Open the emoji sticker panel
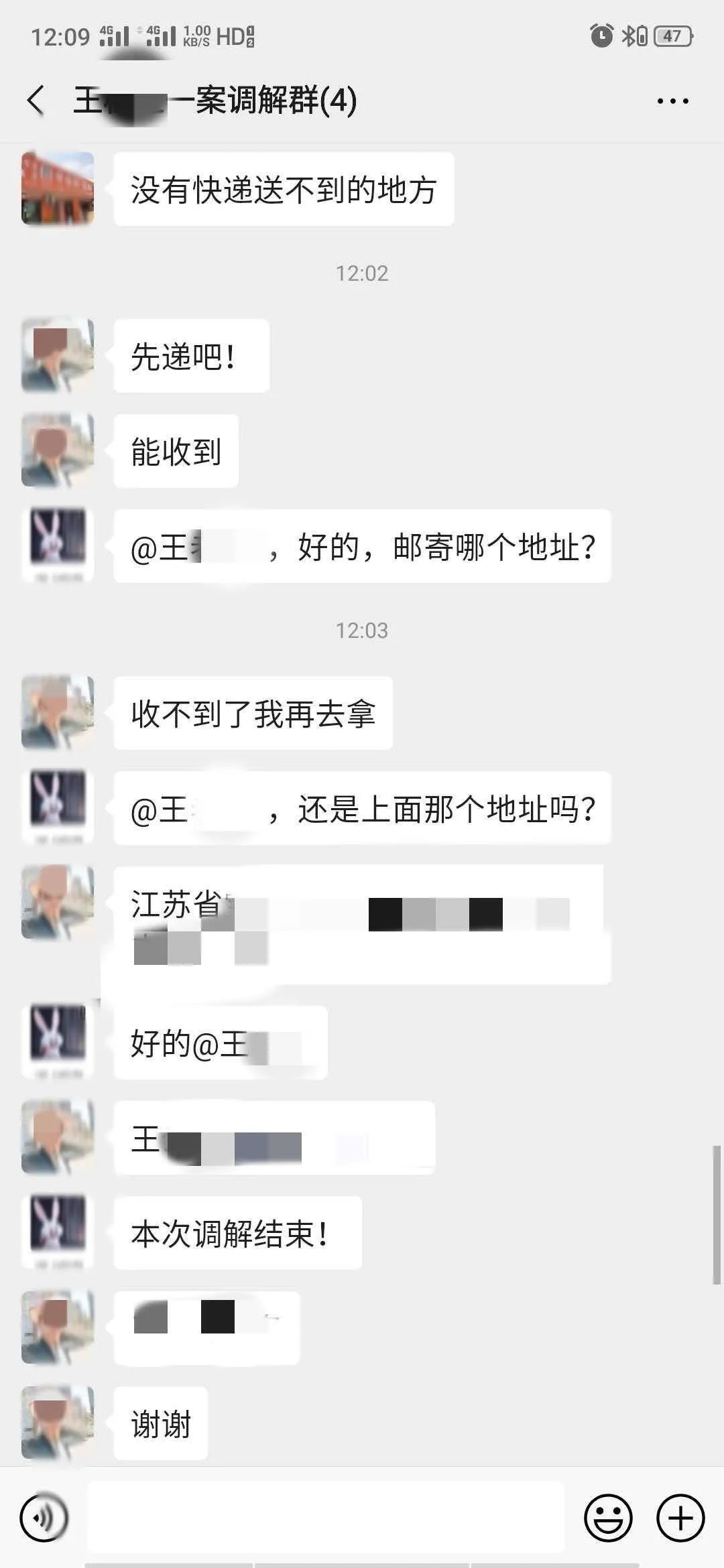The image size is (724, 1568). coord(608,1517)
